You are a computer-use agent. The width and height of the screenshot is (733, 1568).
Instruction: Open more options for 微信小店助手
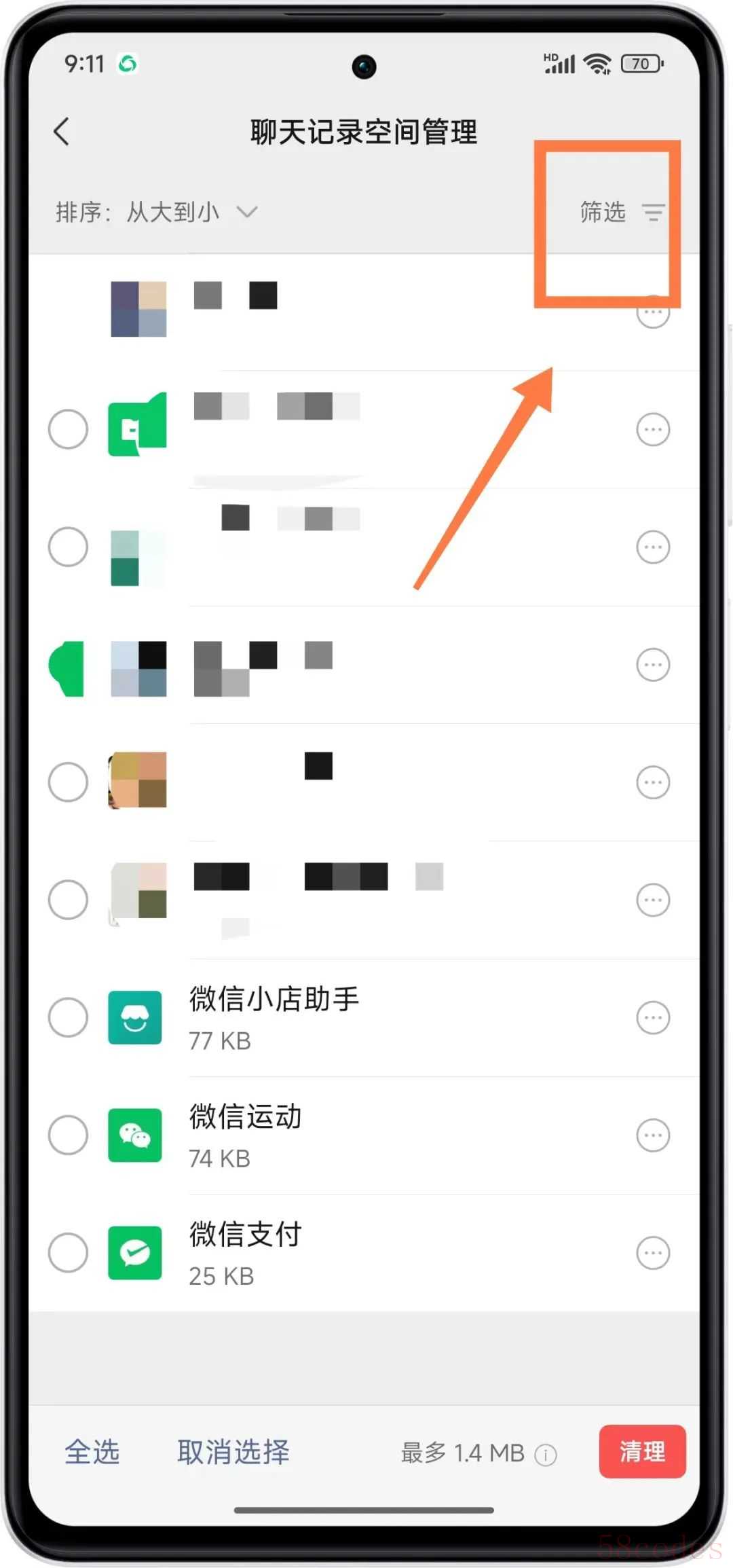(653, 1017)
